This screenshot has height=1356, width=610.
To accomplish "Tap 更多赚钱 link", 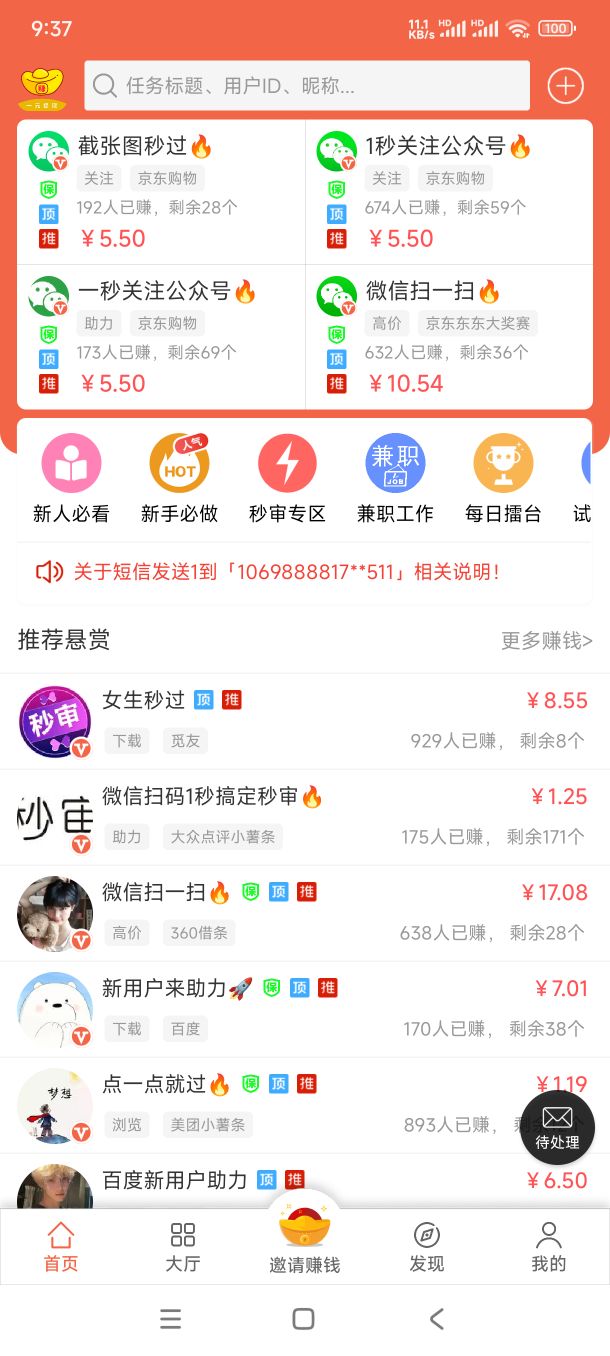I will coord(547,640).
